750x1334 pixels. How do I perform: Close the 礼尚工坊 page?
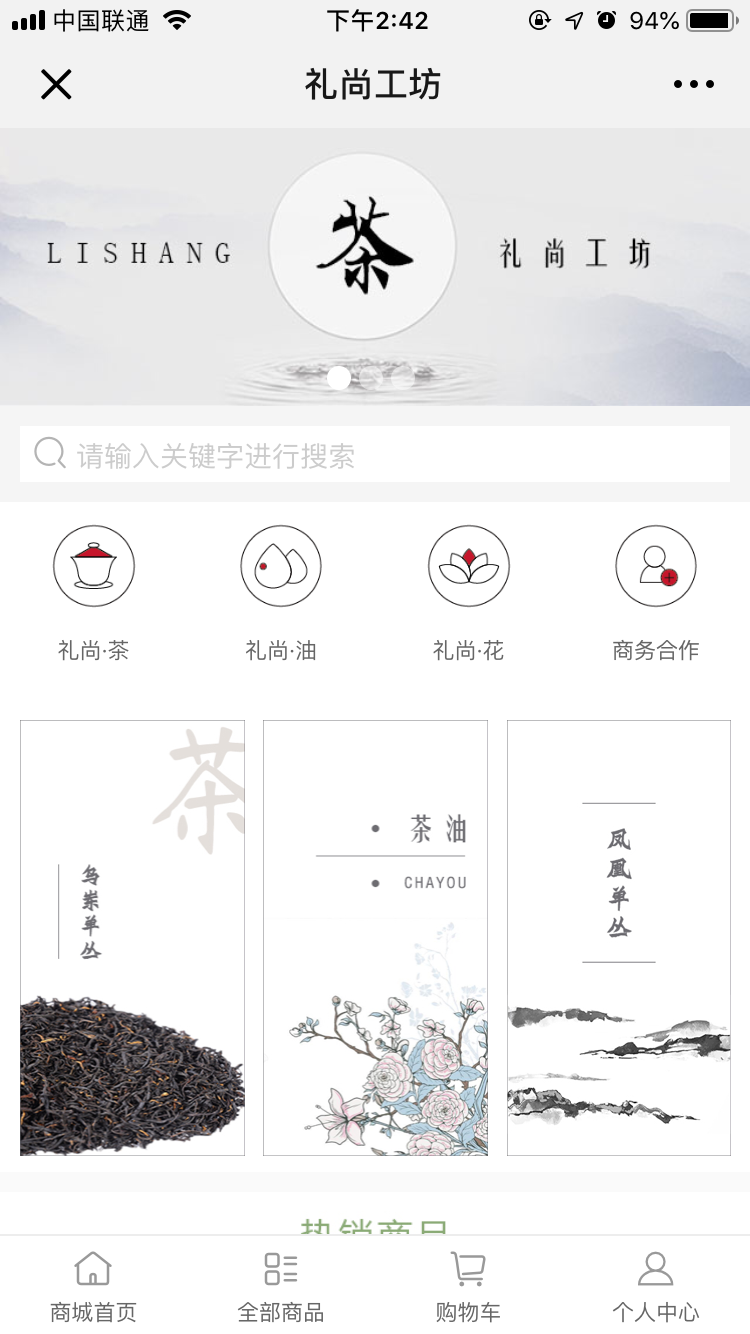click(x=56, y=85)
